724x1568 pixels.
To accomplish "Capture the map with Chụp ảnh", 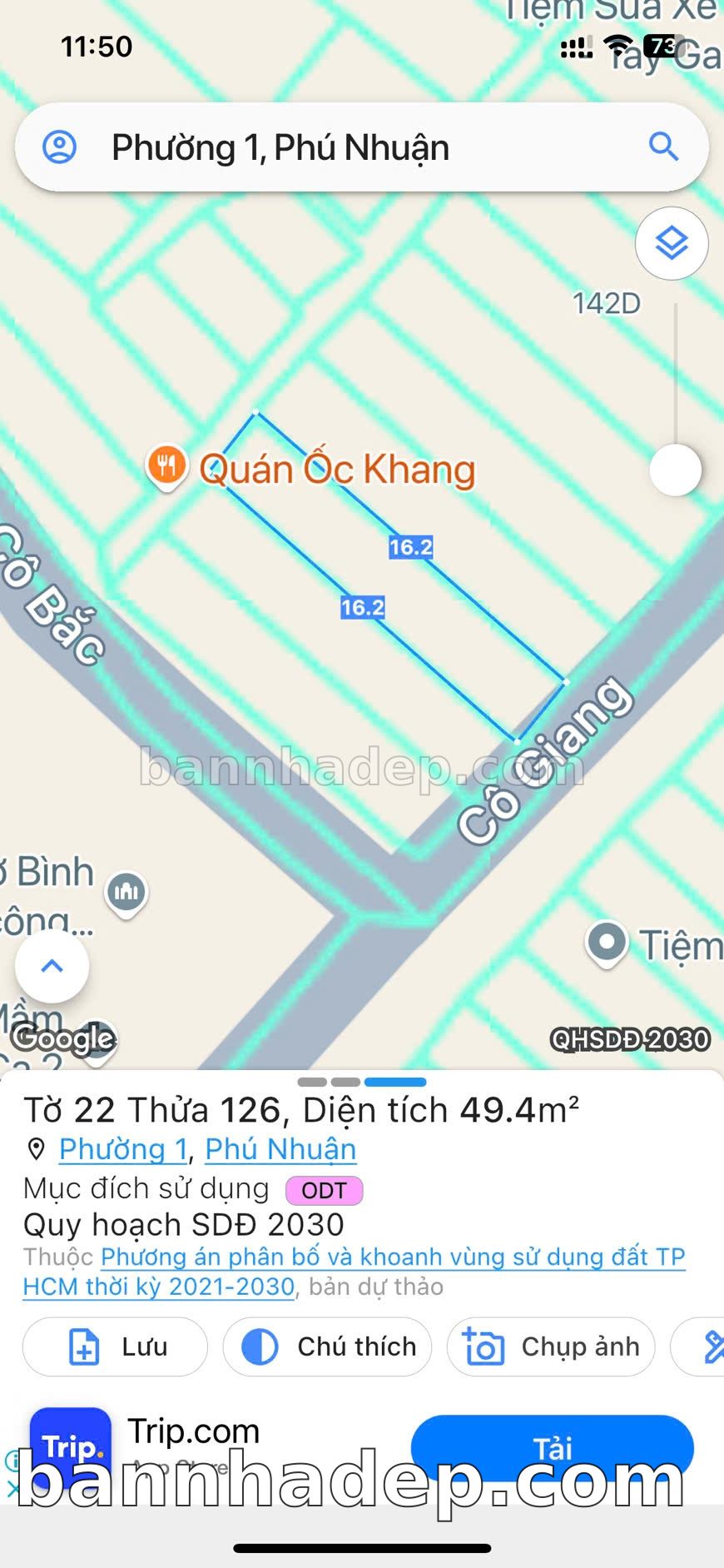I will pos(551,1346).
